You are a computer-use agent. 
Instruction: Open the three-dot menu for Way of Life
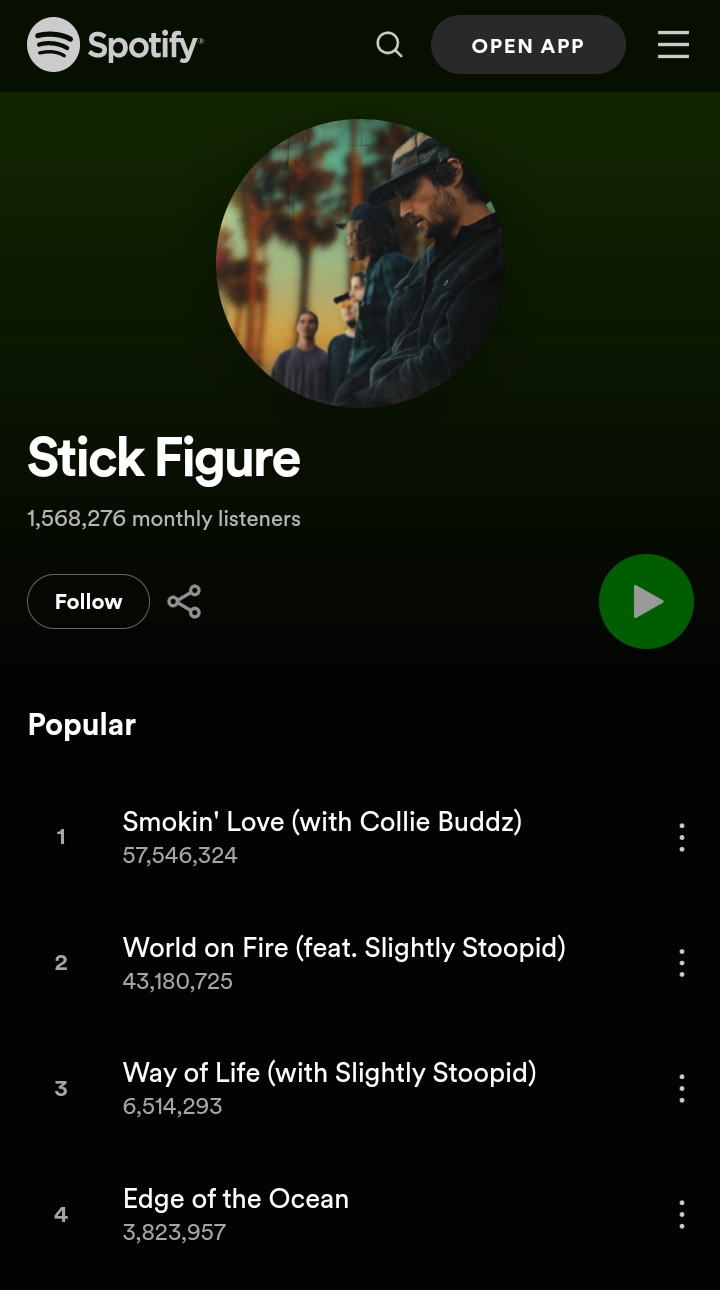[x=681, y=1088]
